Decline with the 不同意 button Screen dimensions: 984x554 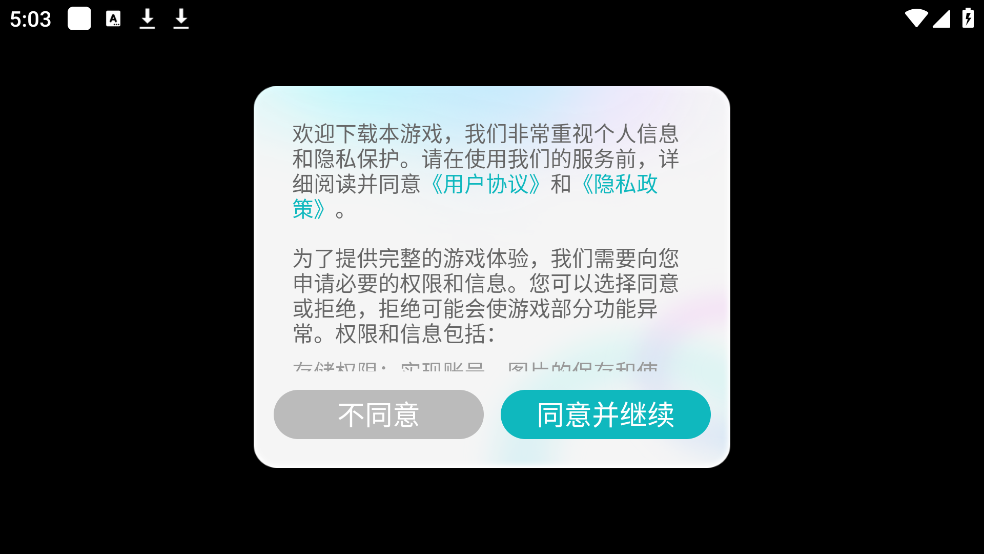click(x=378, y=414)
